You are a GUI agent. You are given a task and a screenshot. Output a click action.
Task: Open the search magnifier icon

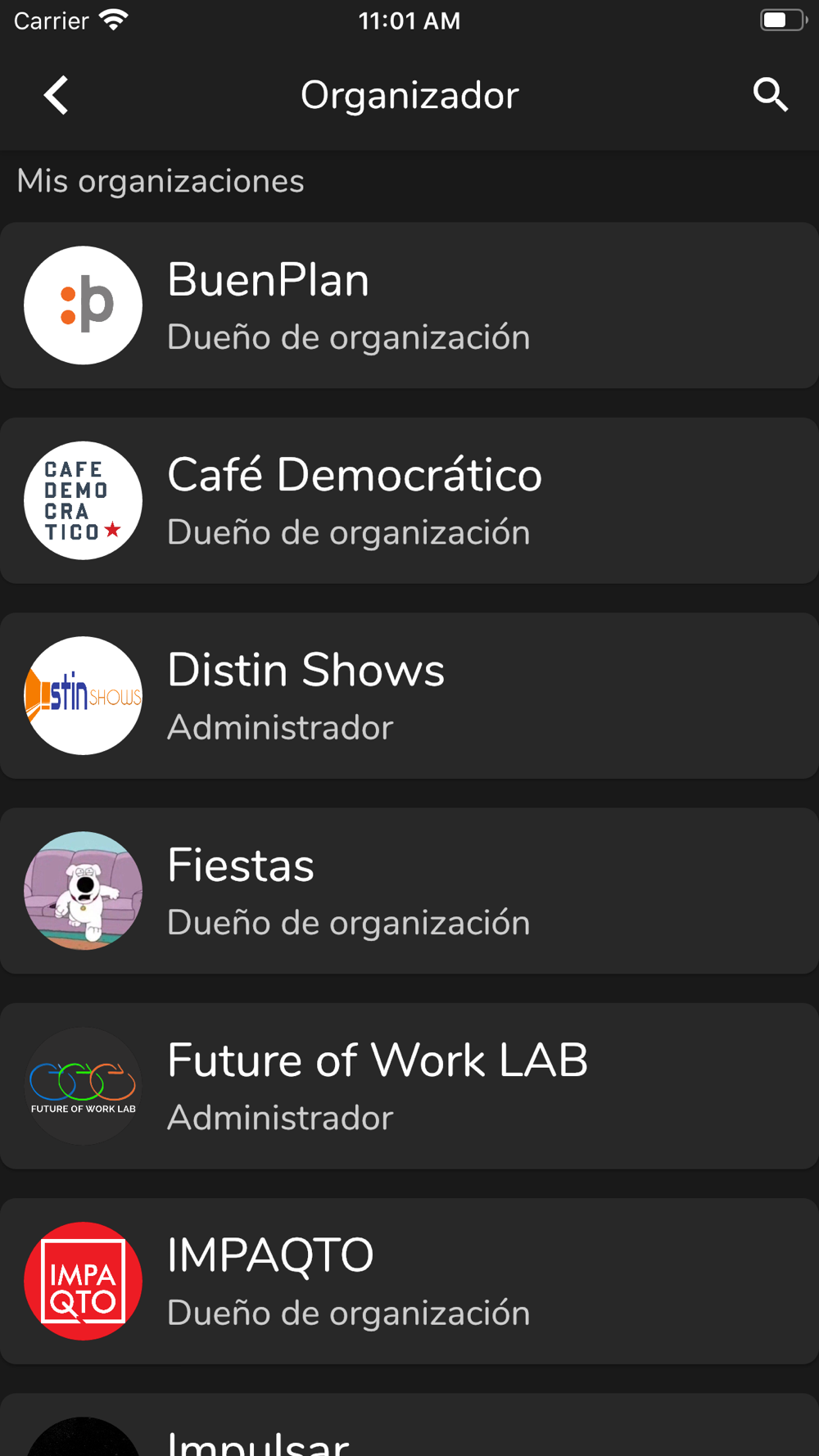tap(770, 95)
